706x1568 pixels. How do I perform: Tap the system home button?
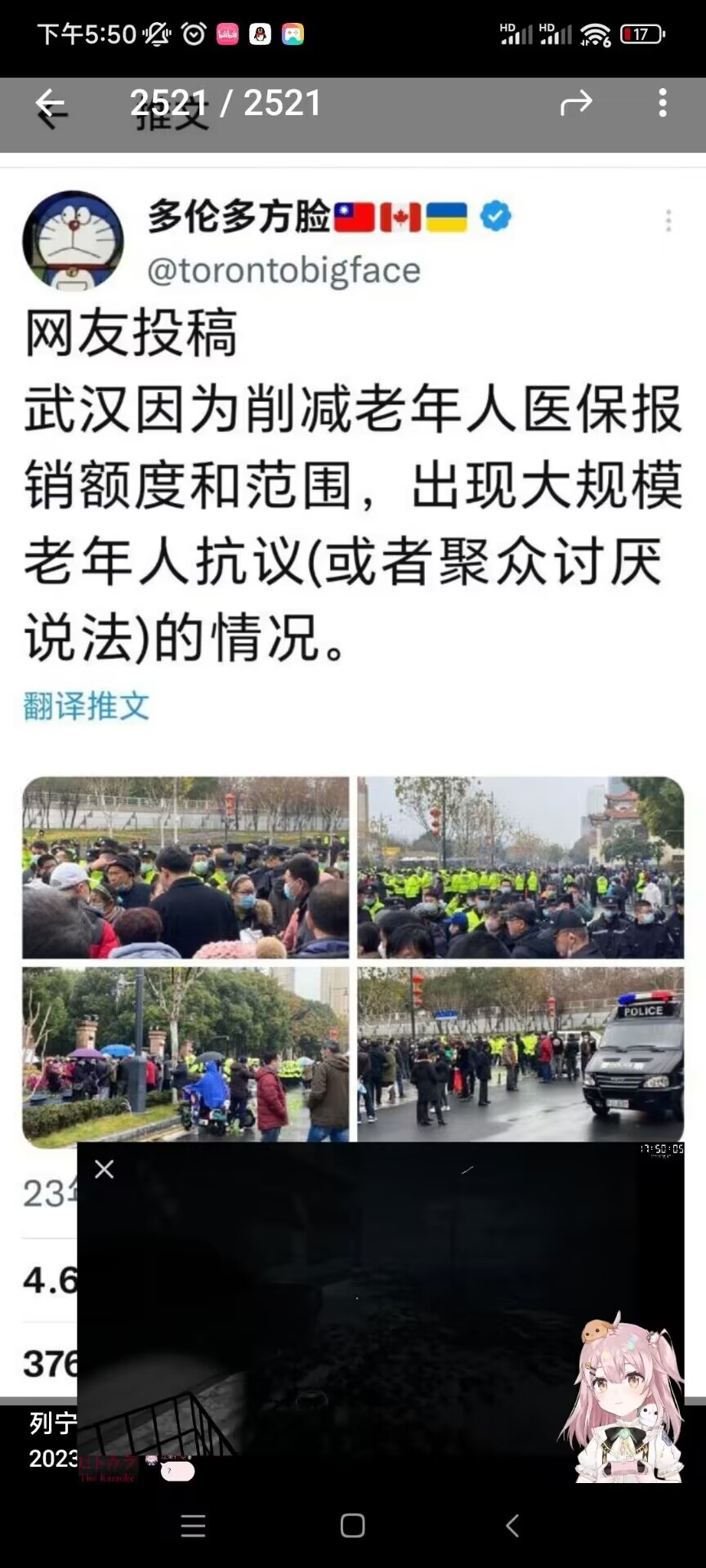[x=353, y=1526]
